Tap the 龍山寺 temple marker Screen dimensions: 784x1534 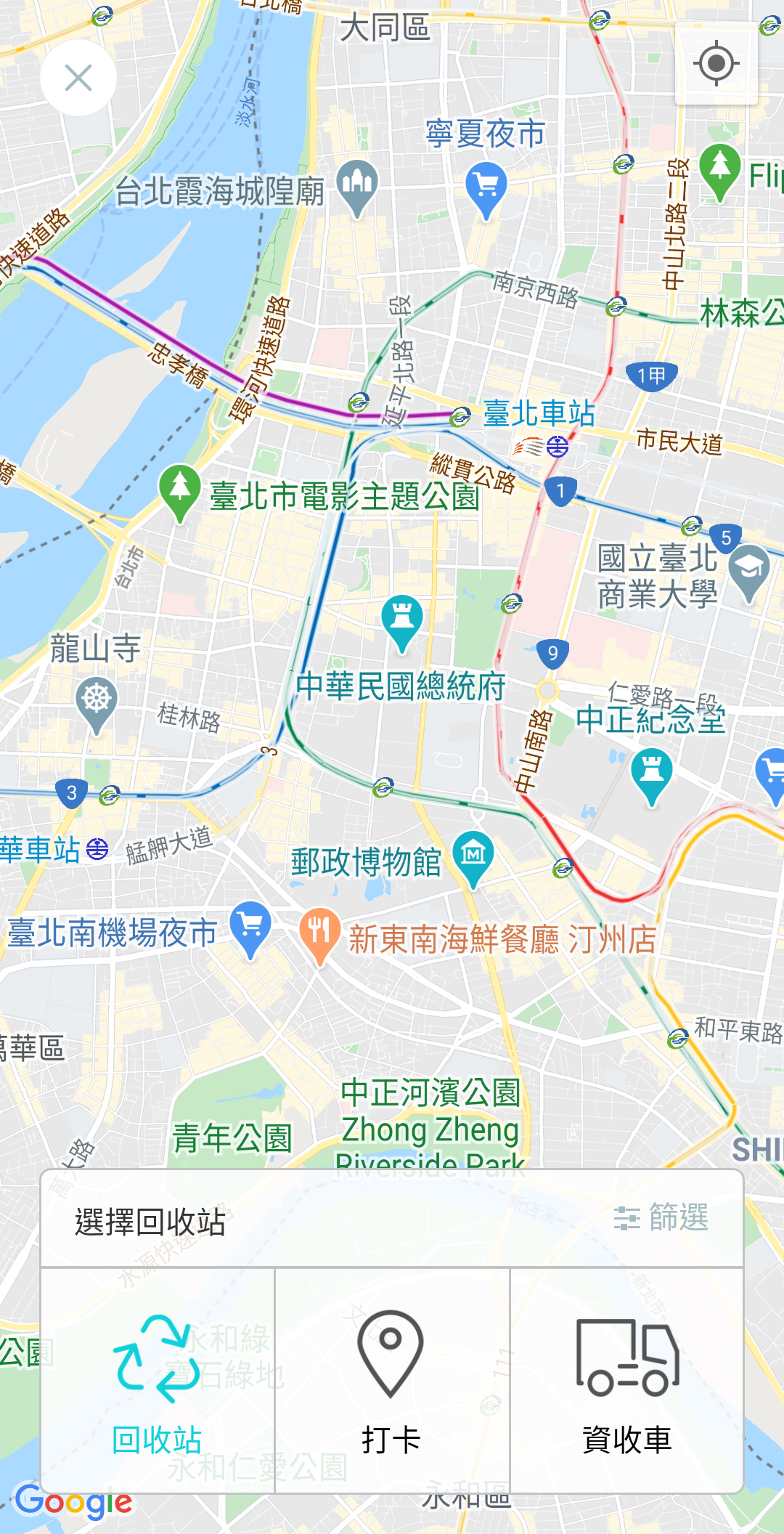tap(96, 702)
